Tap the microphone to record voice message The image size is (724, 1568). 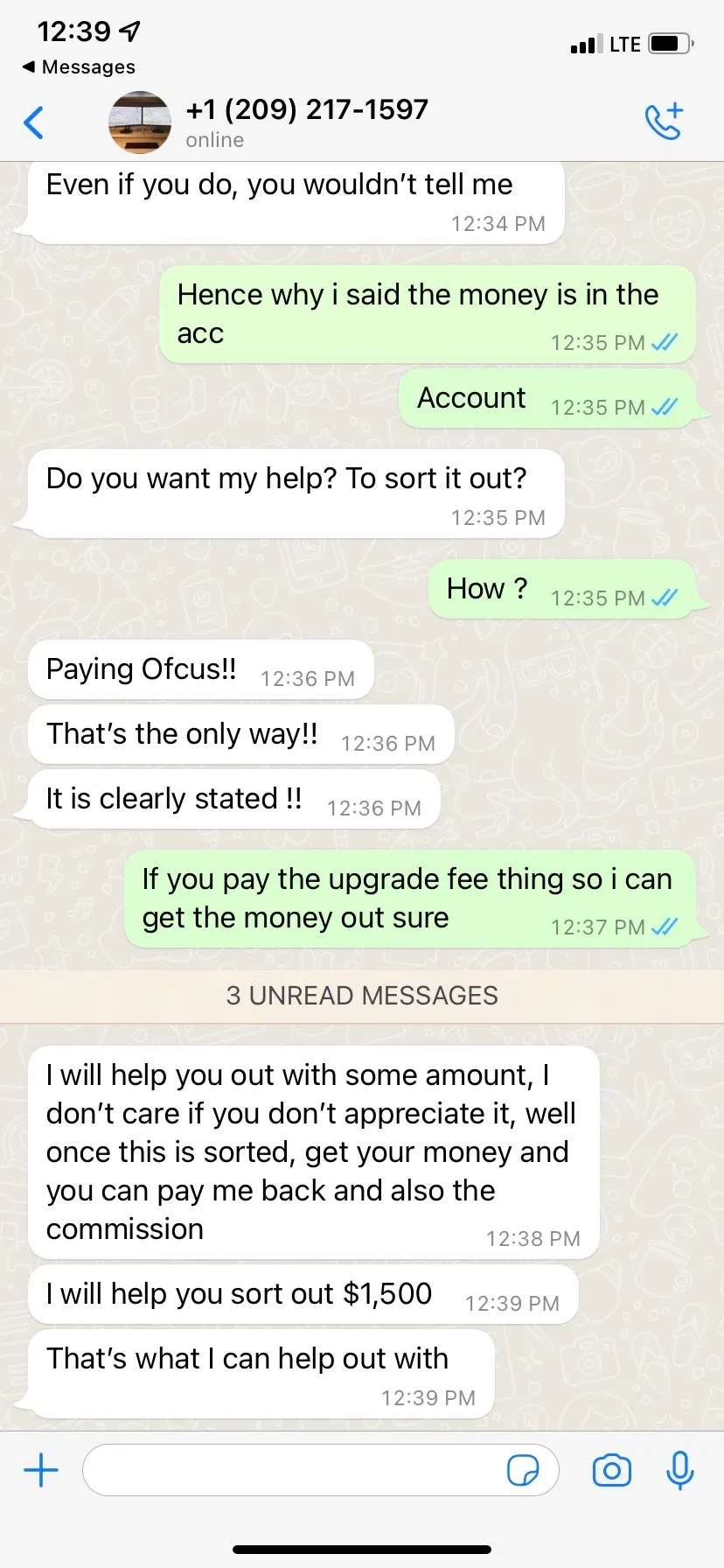(679, 1470)
